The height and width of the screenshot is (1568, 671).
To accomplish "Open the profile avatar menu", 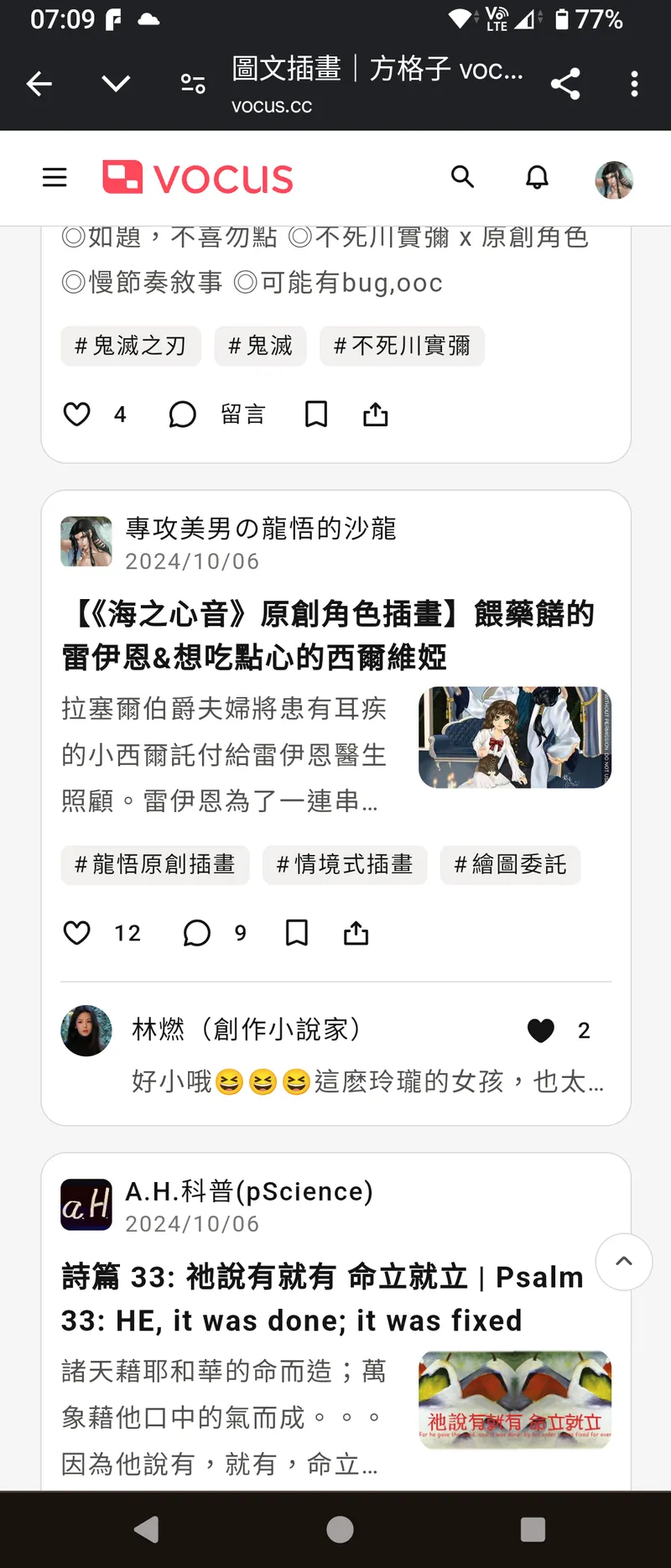I will pos(614,180).
